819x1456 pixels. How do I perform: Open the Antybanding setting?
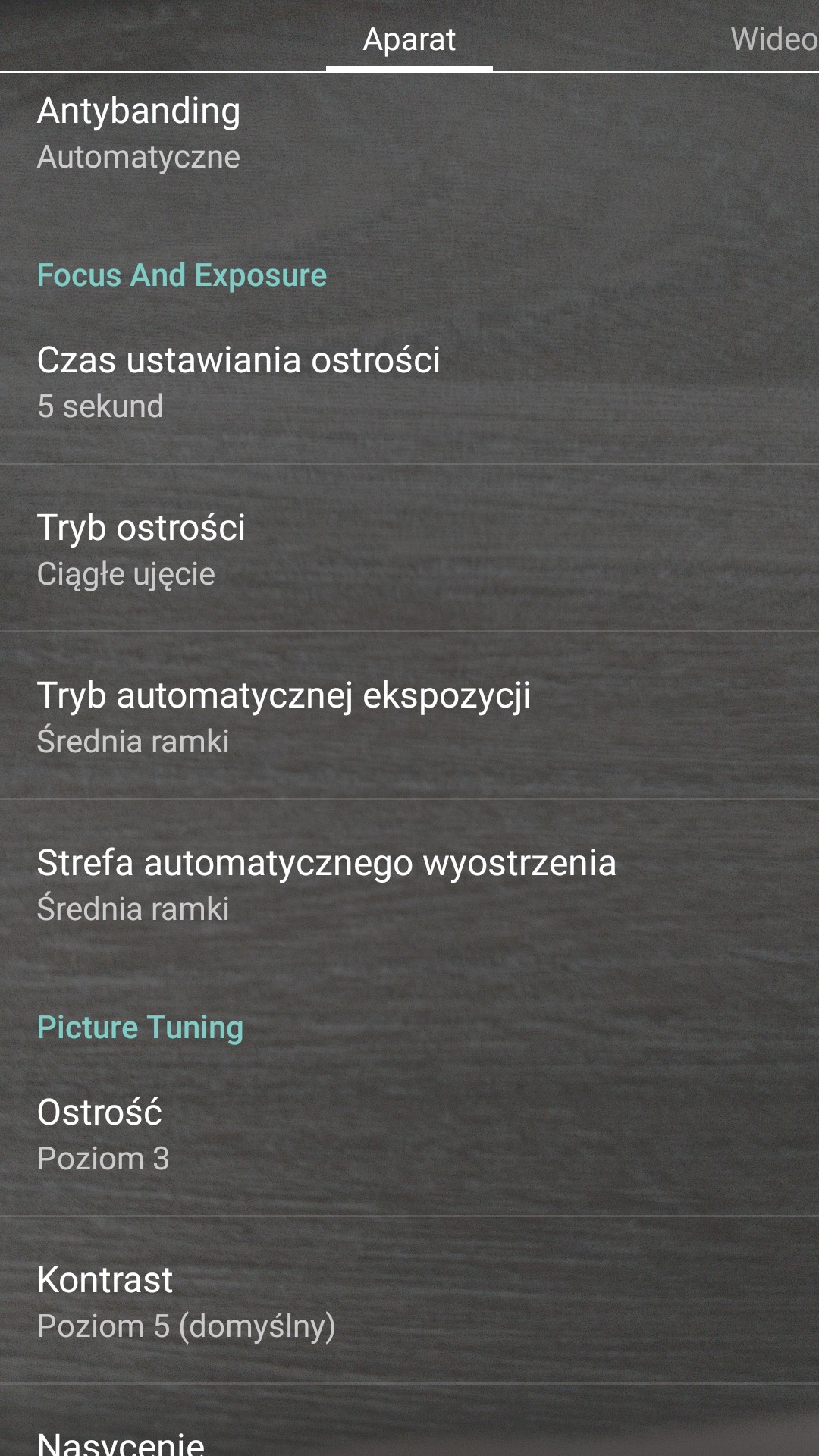pos(409,133)
